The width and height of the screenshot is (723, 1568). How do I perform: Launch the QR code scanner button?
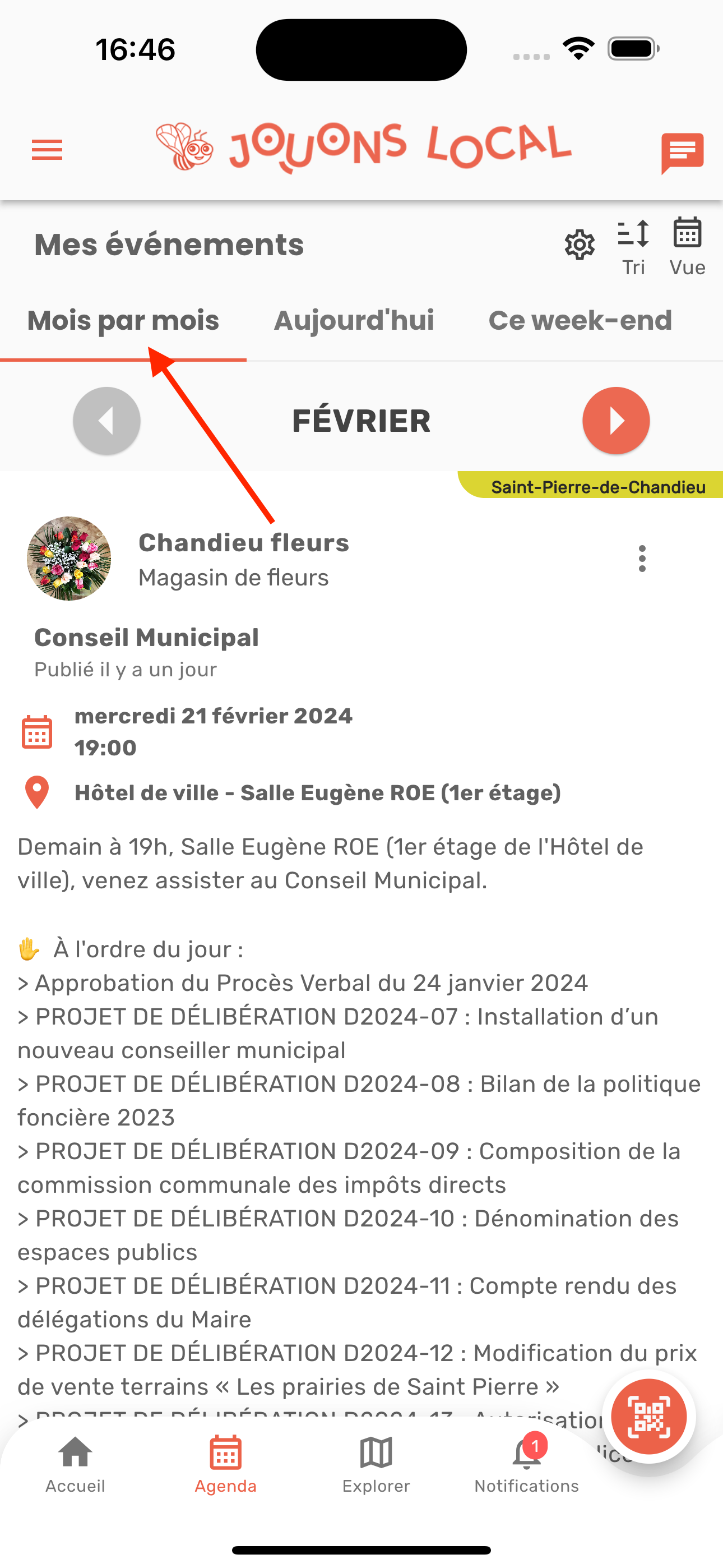point(649,1417)
